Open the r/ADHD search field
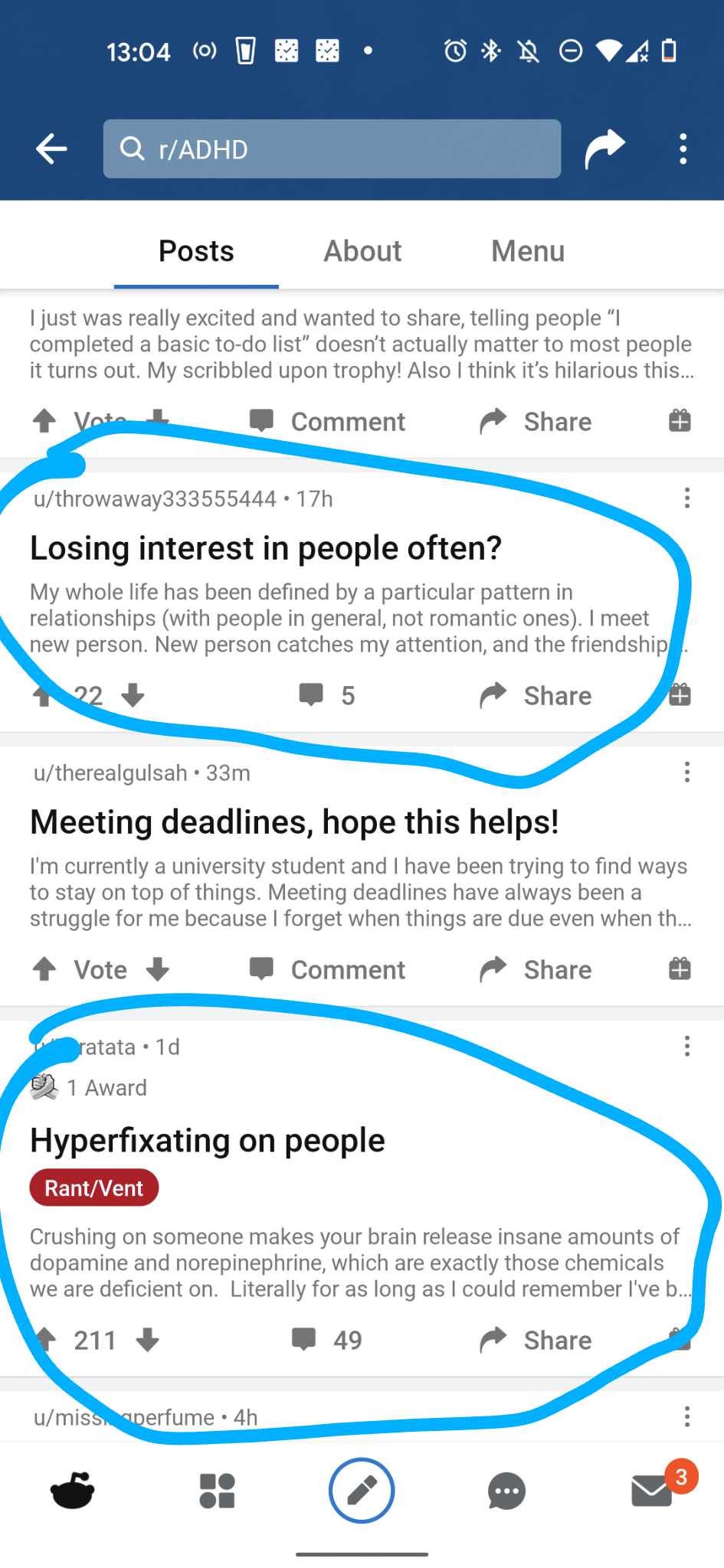Image resolution: width=724 pixels, height=1568 pixels. click(332, 149)
